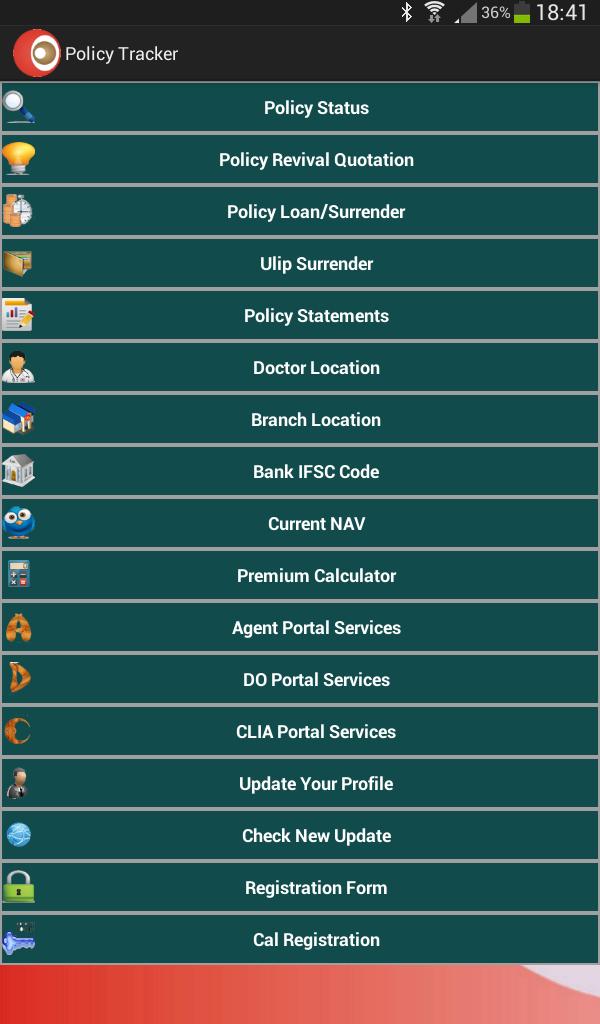Check Current NAV
600x1024 pixels.
316,524
